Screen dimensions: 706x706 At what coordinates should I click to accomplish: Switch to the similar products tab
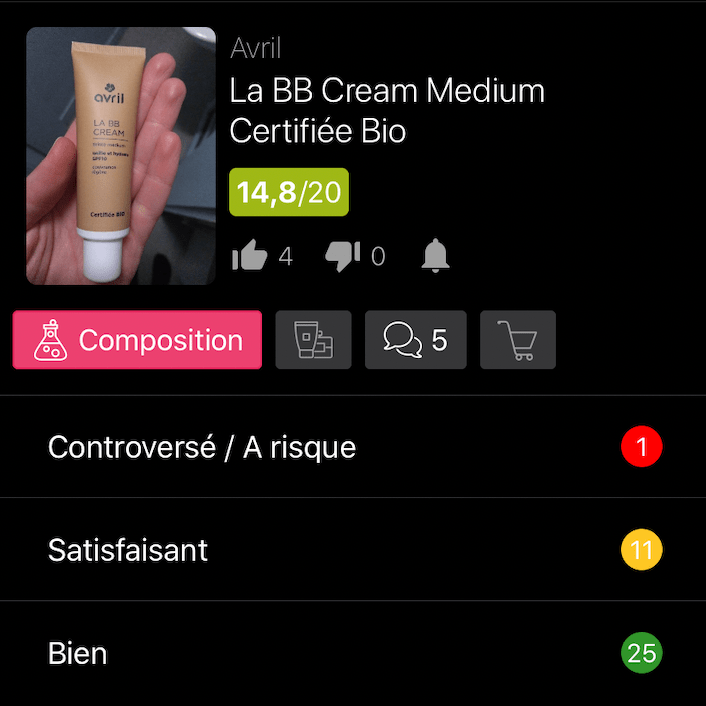313,340
